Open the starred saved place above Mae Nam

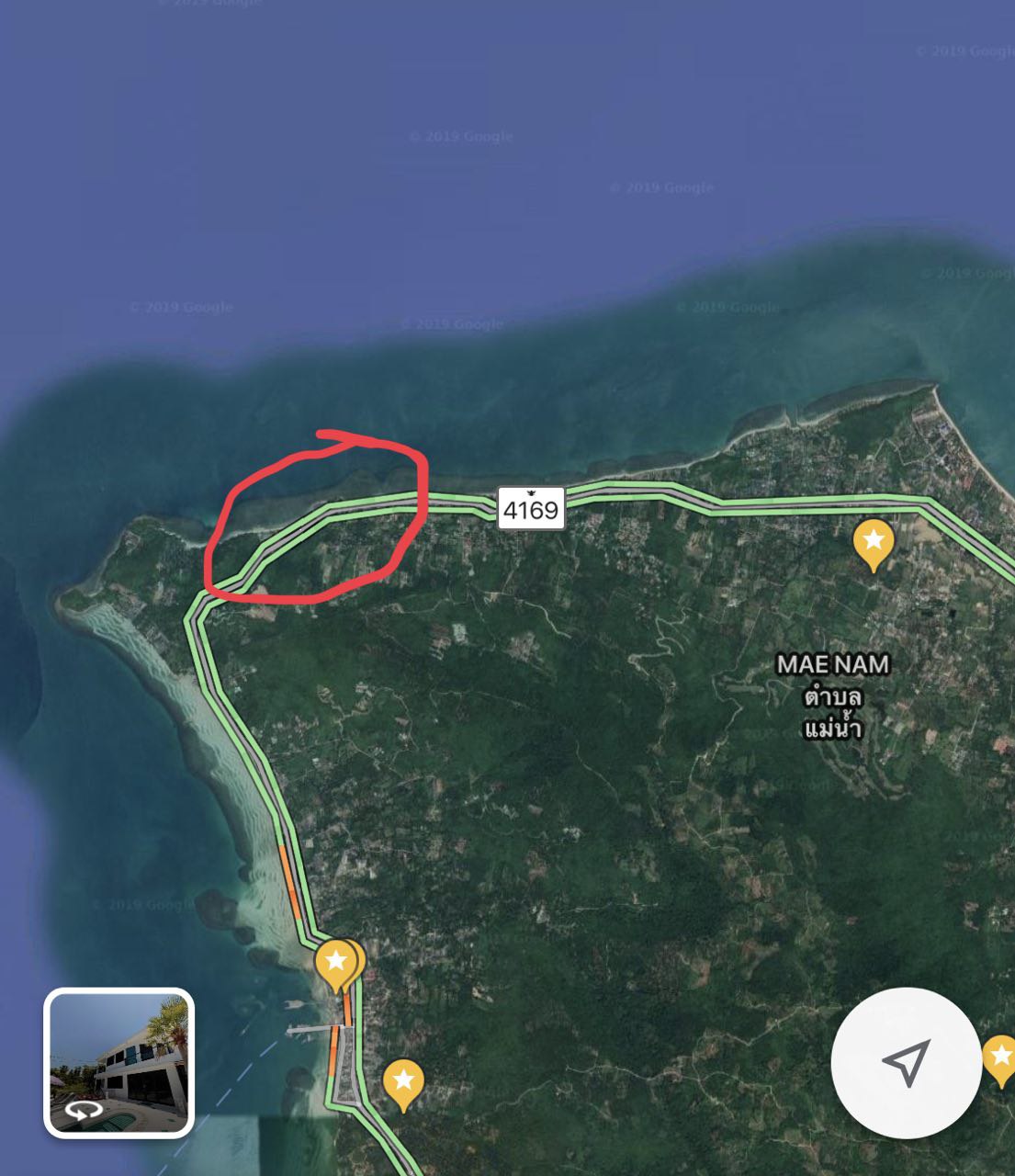(x=874, y=542)
